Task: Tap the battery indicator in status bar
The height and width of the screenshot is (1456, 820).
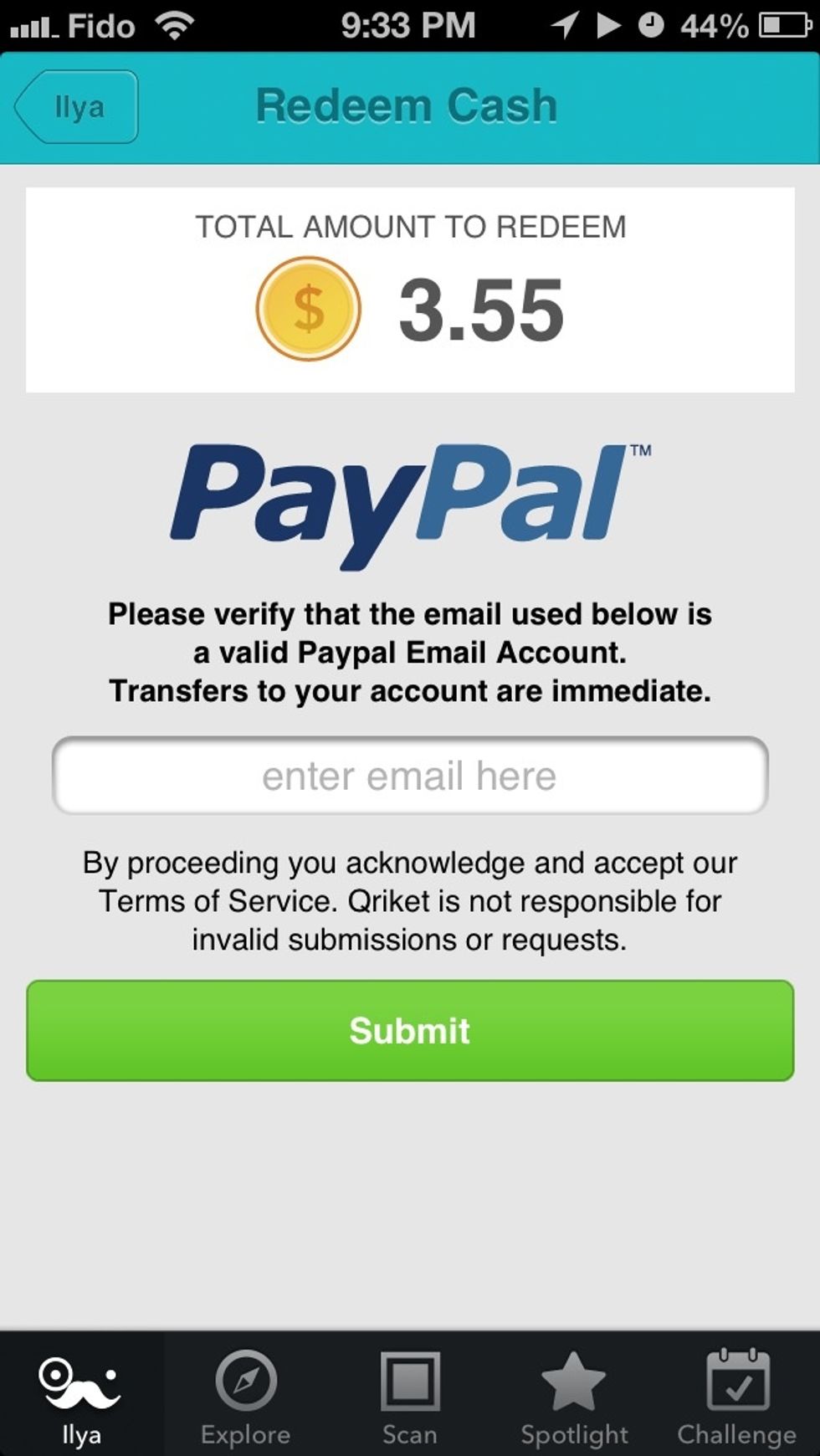Action: click(778, 23)
